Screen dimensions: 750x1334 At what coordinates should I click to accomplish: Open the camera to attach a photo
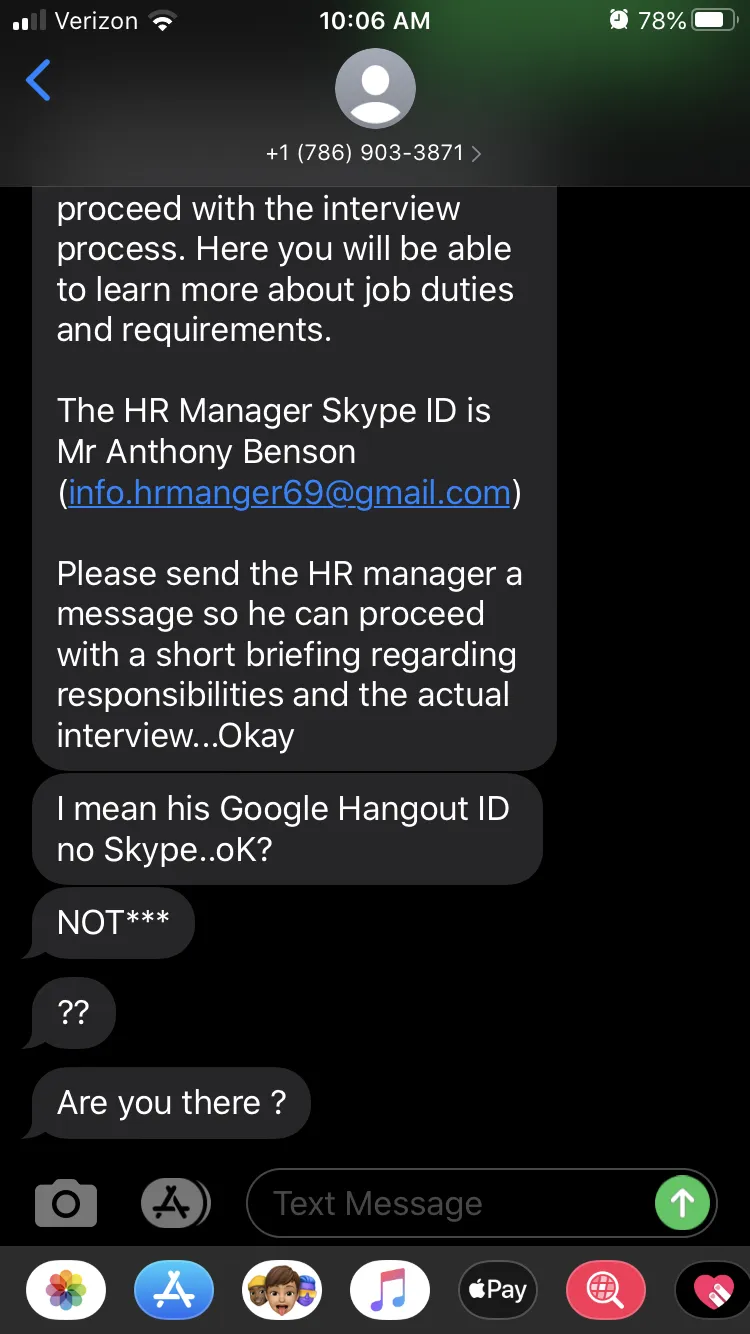66,1203
